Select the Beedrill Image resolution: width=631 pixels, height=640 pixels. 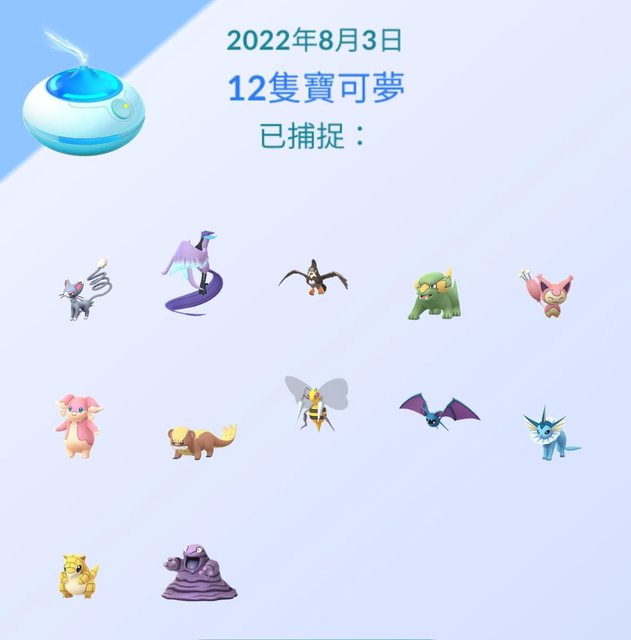pyautogui.click(x=315, y=401)
